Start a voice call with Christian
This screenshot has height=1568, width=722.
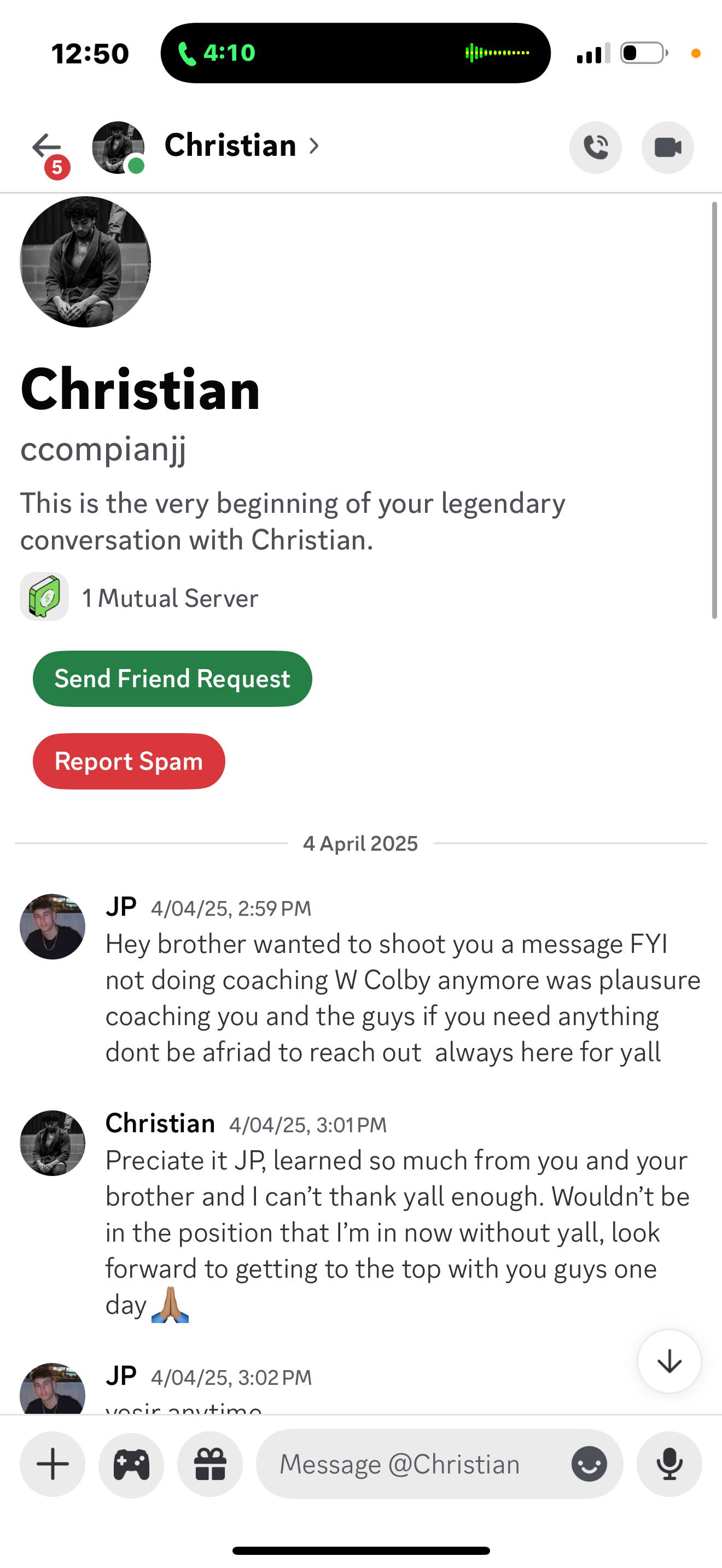coord(595,147)
